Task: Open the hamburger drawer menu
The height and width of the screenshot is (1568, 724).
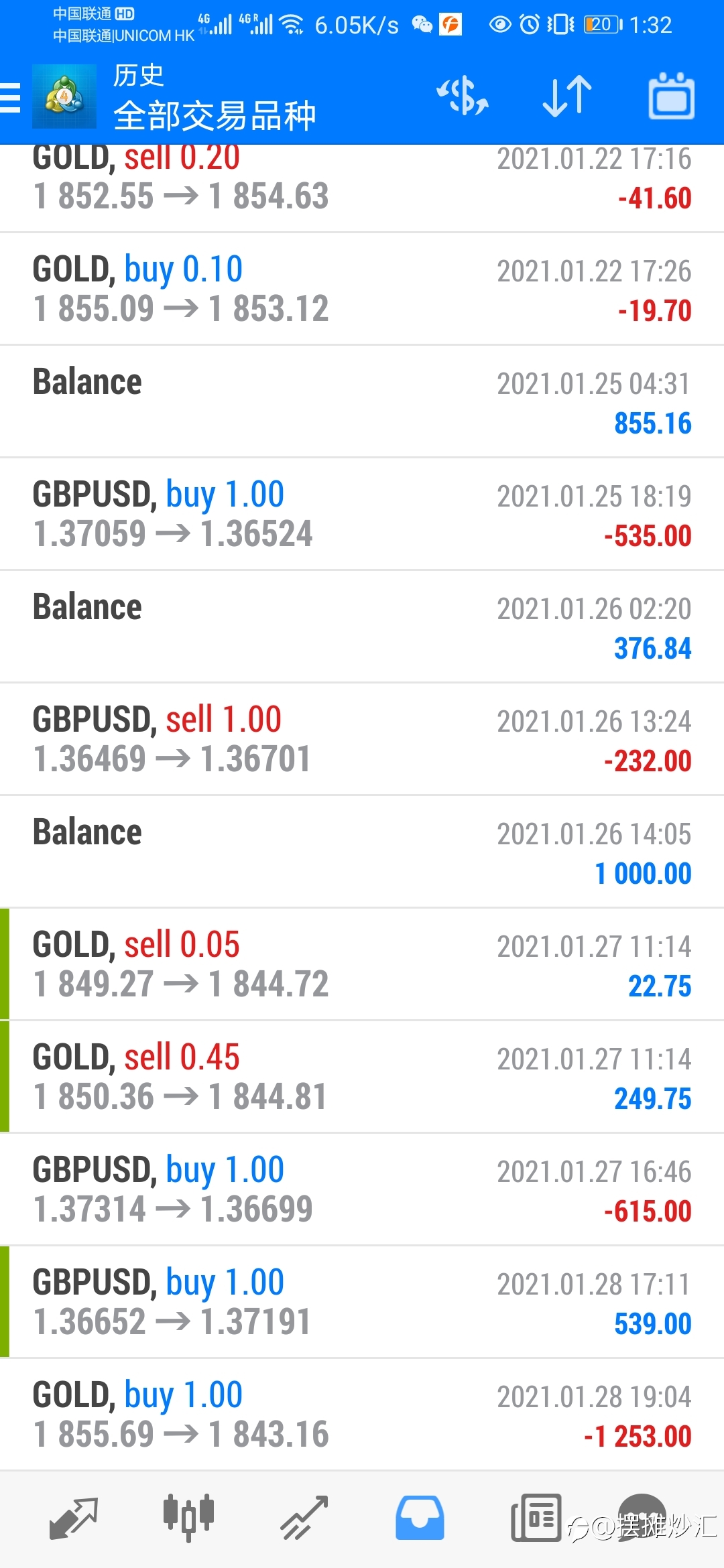Action: tap(10, 98)
